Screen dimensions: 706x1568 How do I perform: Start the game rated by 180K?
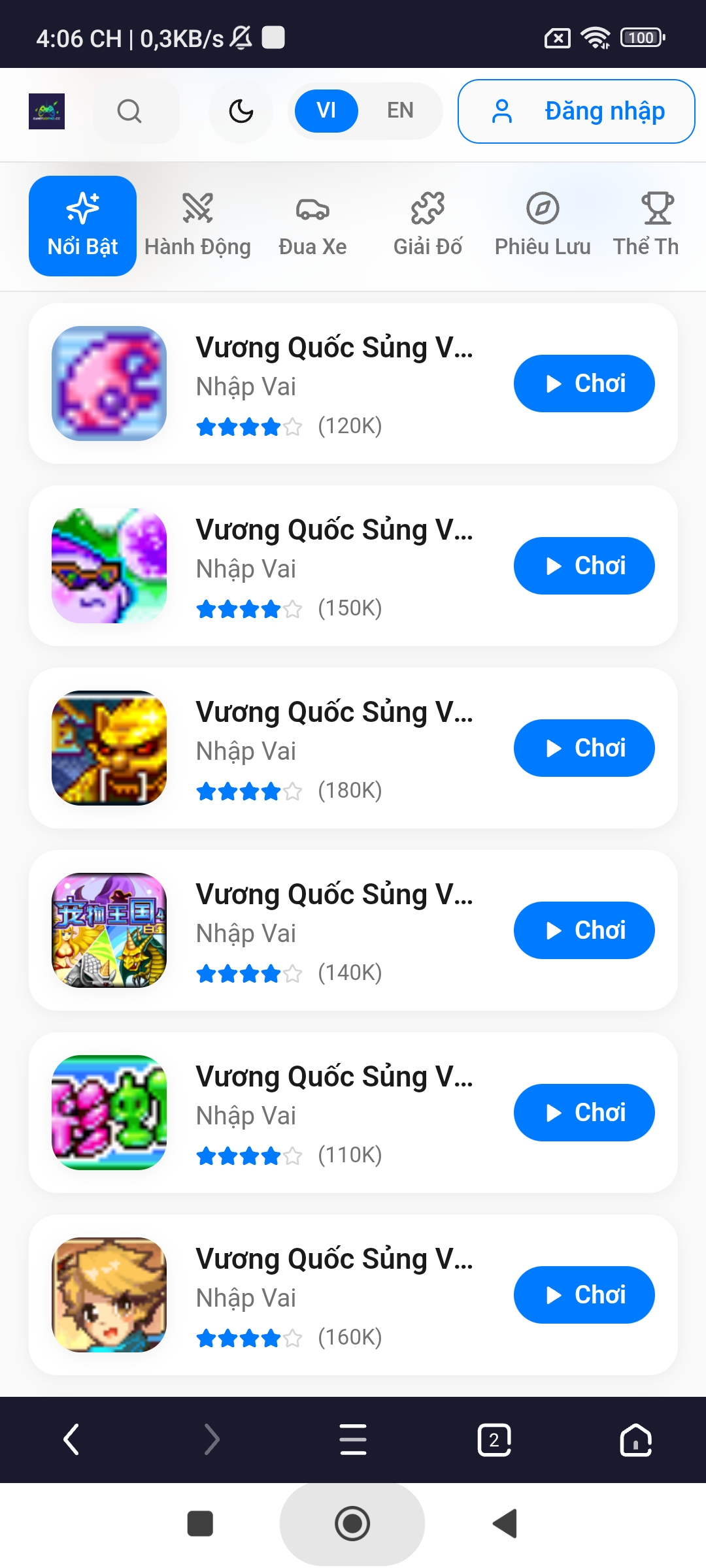point(584,748)
